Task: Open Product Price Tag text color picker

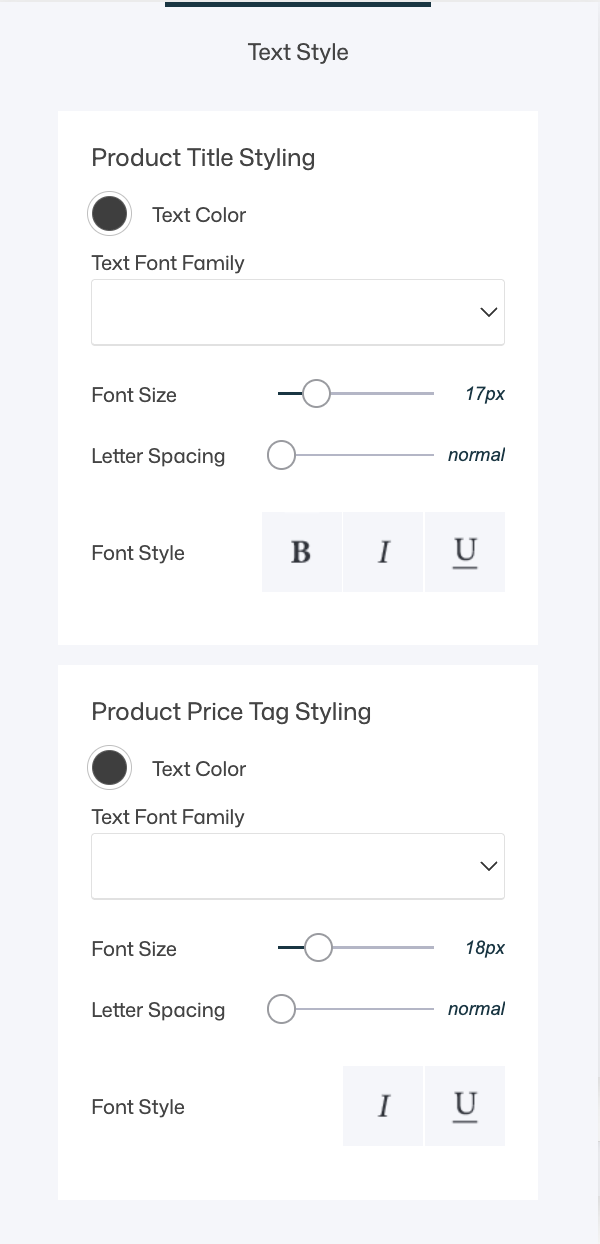Action: (x=109, y=767)
